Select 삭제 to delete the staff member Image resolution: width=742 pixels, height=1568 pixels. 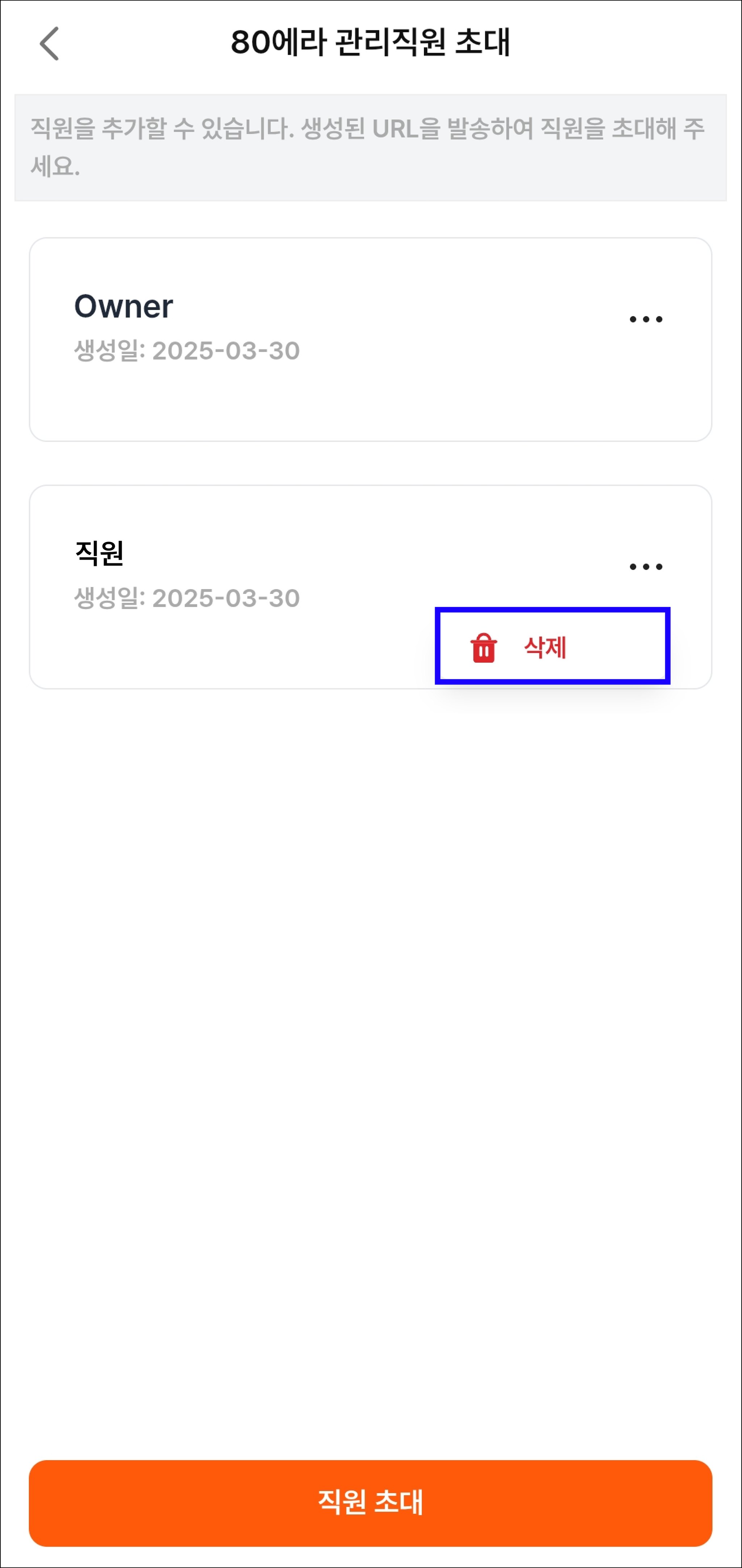tap(552, 646)
